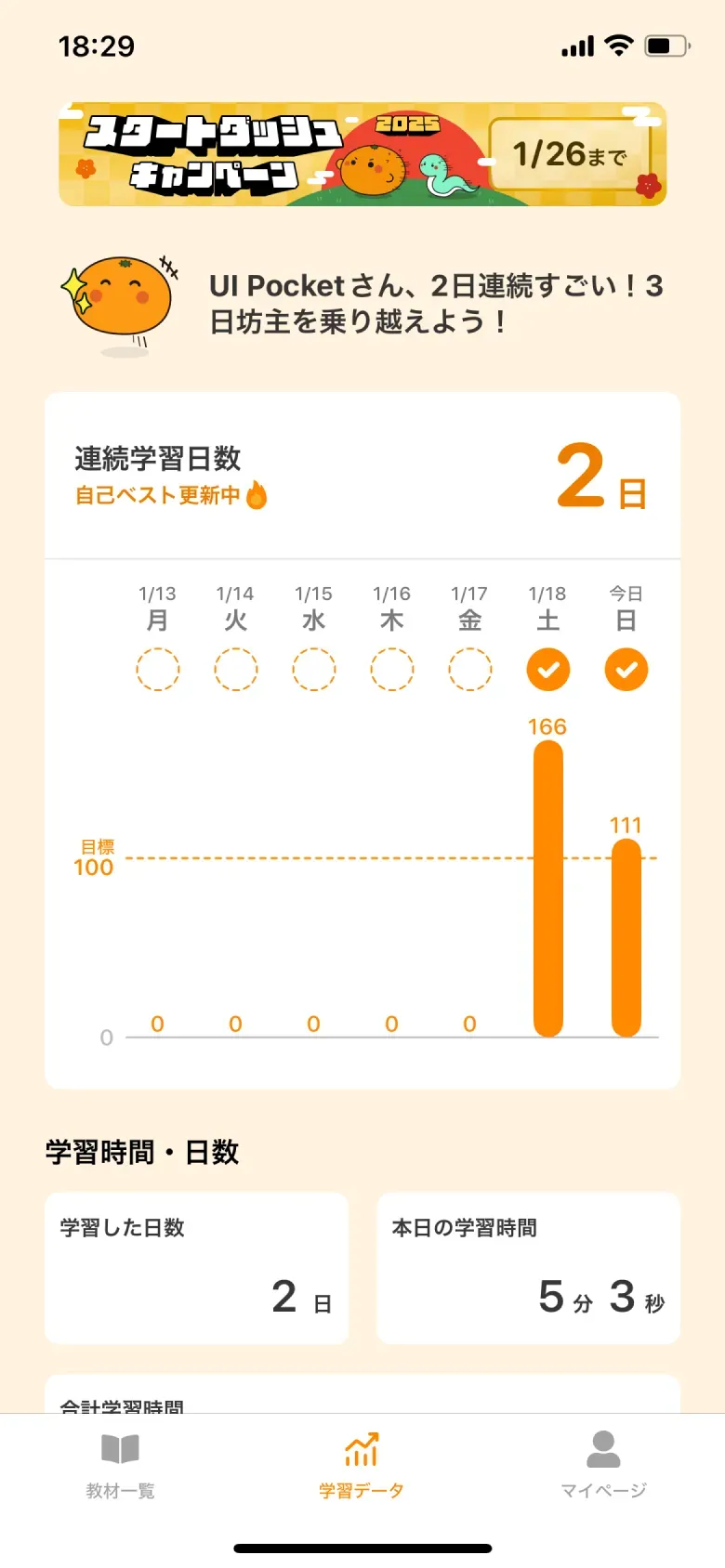Switch to the 学習データ tab
The width and height of the screenshot is (725, 1568).
coord(361,1468)
